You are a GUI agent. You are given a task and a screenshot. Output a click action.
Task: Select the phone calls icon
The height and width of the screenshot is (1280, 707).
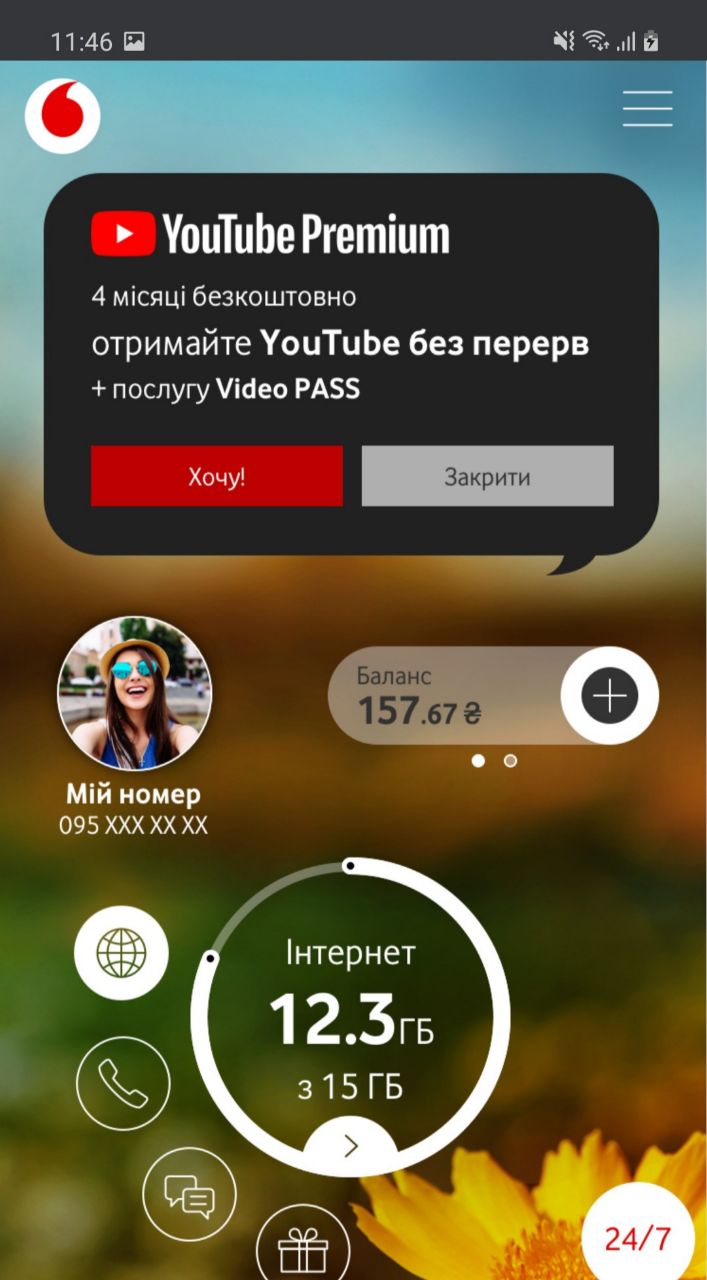(x=123, y=1083)
